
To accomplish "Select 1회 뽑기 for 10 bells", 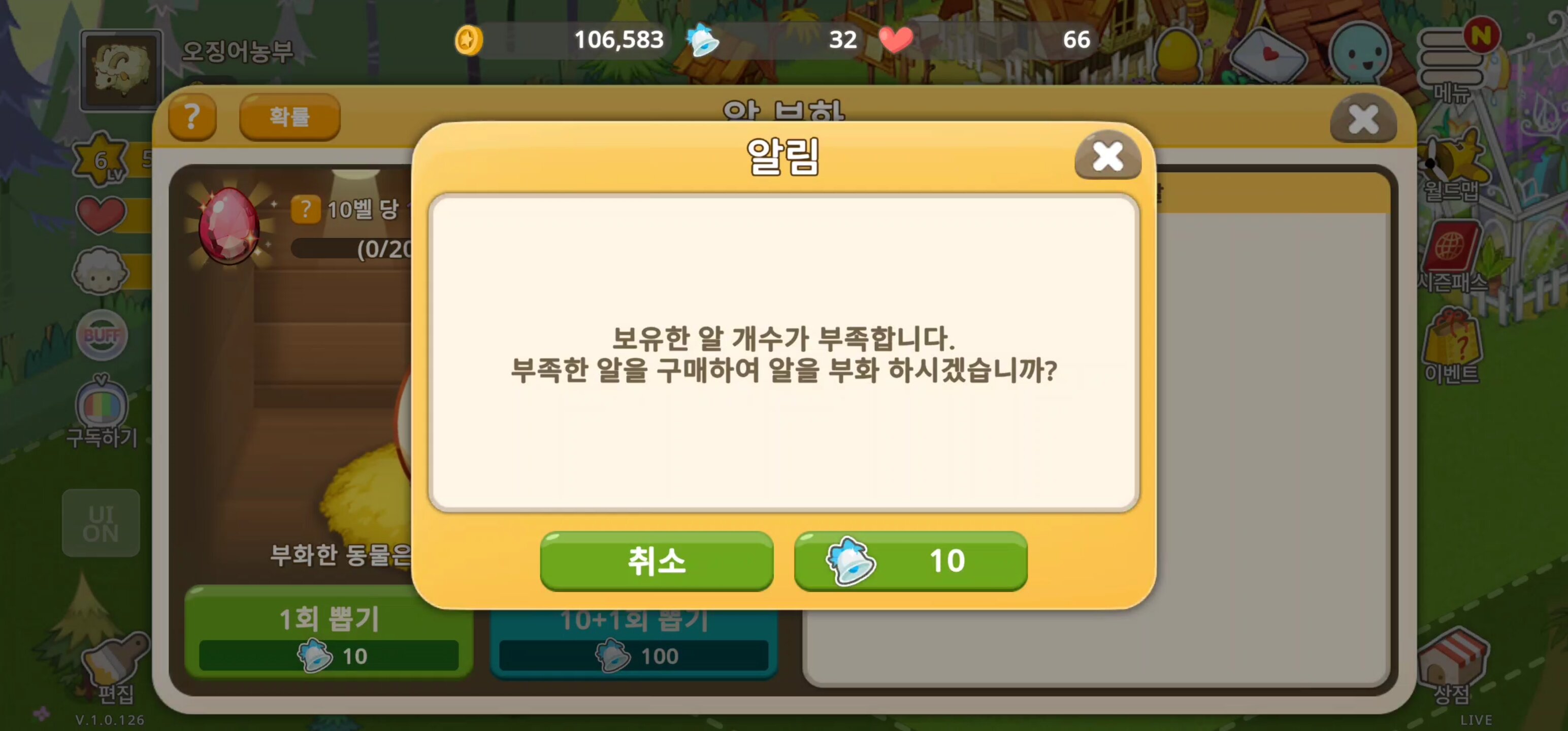I will click(329, 633).
